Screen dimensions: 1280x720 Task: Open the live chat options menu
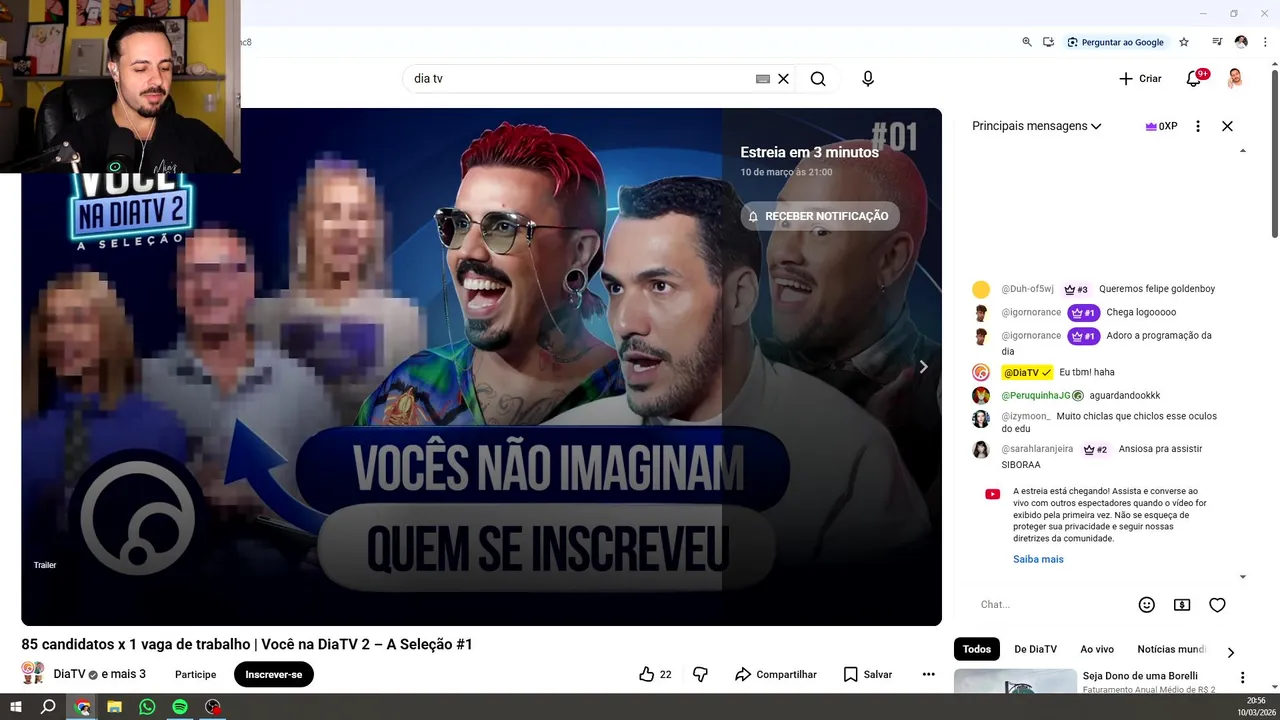[x=1198, y=126]
